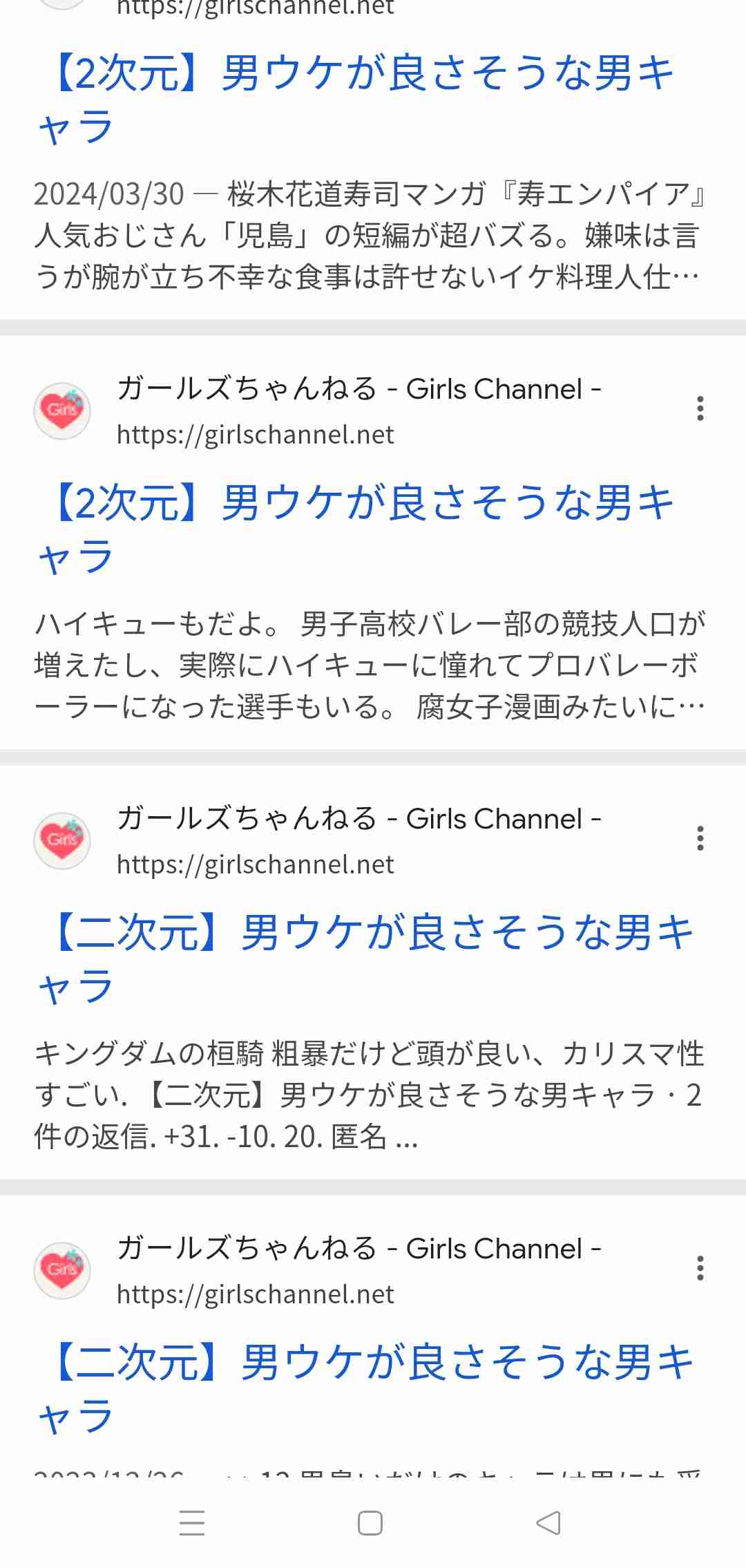This screenshot has height=1568, width=746.
Task: Open the overflow menu for the last result
Action: pos(700,1268)
